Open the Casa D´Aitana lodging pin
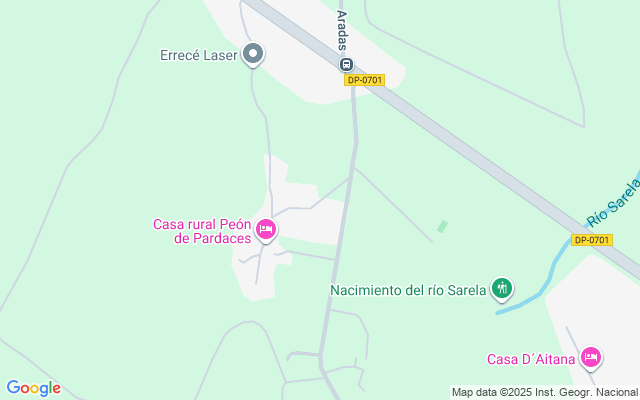 click(590, 356)
